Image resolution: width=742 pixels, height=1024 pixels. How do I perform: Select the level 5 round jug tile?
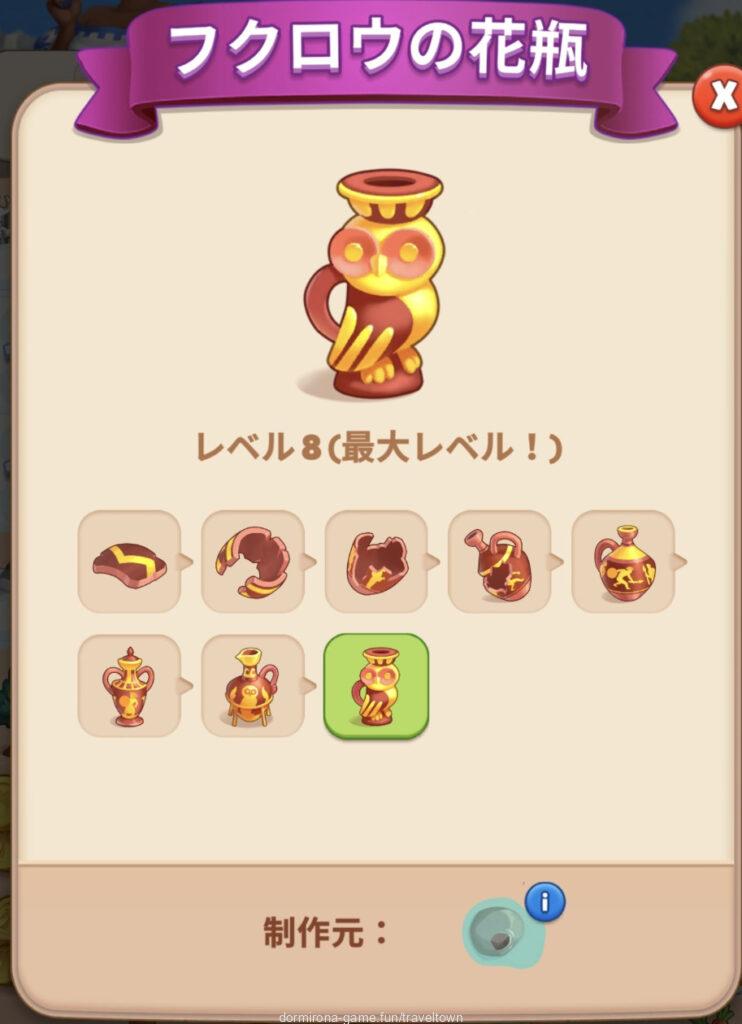(623, 562)
